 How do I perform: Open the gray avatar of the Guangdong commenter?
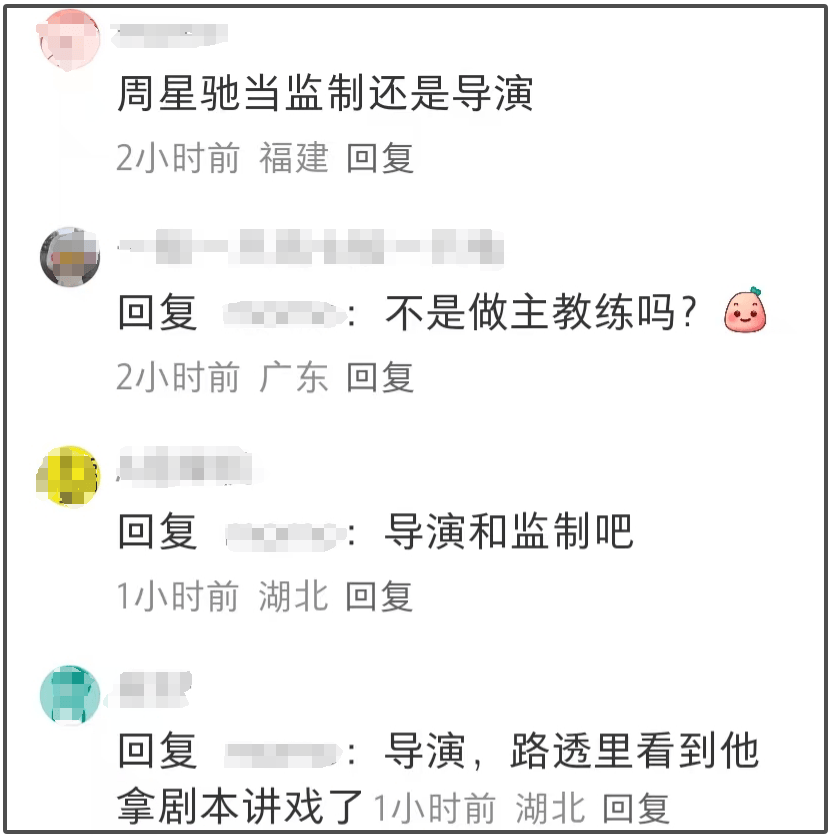69,257
